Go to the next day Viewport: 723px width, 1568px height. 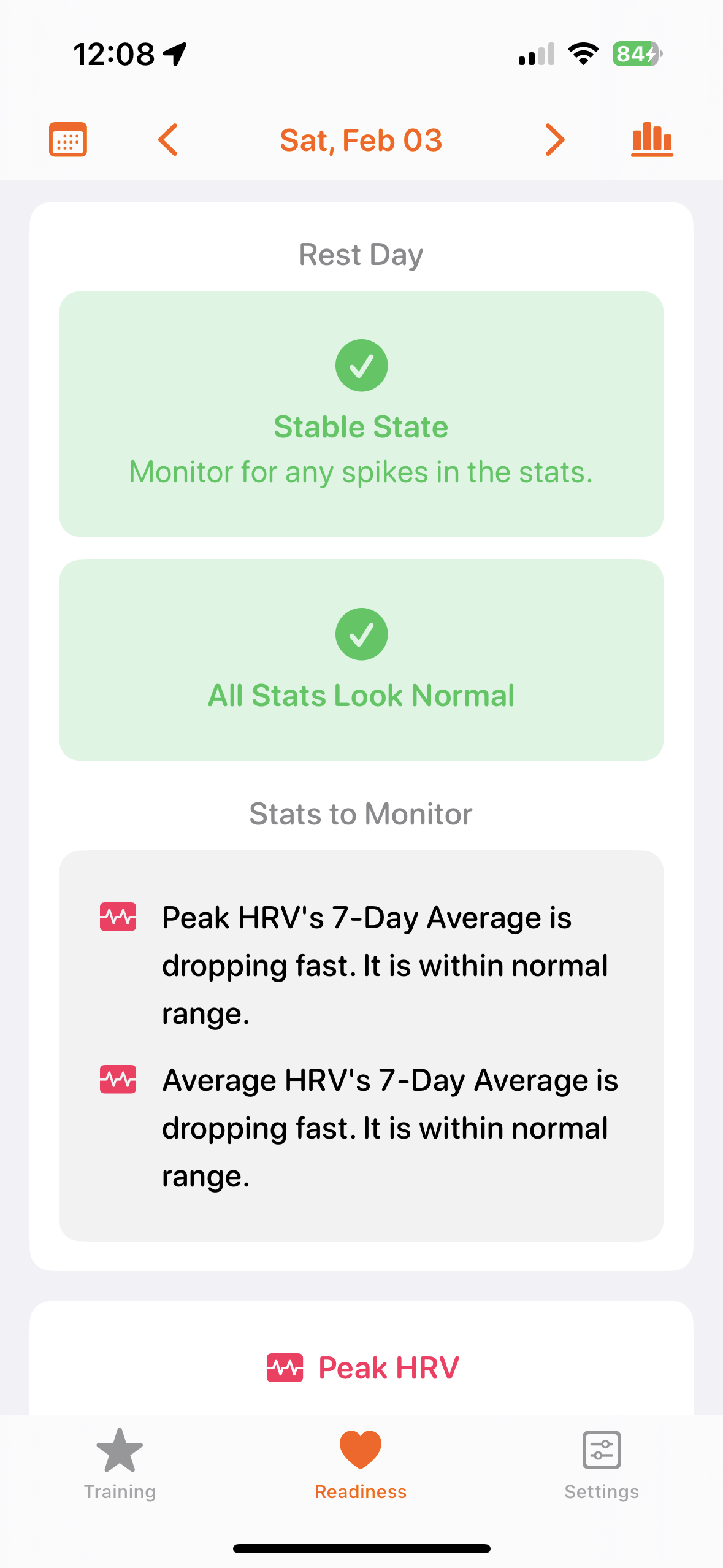(x=554, y=140)
